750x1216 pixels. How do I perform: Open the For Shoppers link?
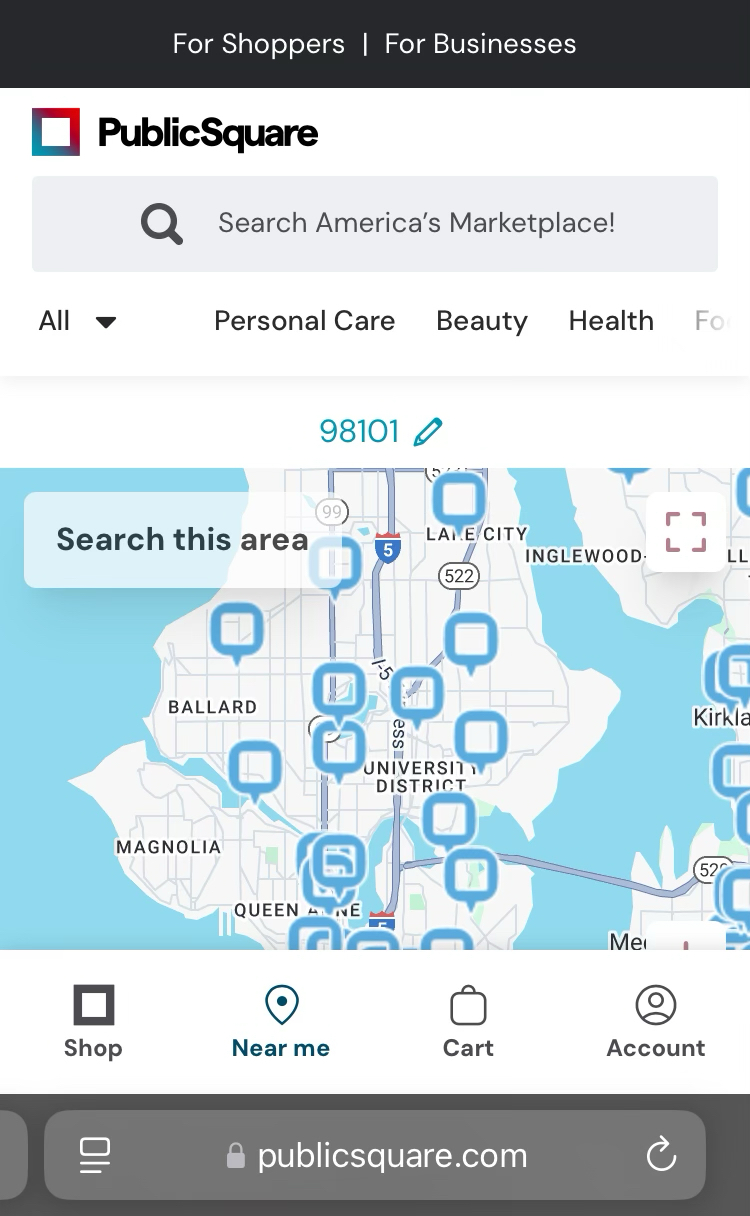point(258,44)
